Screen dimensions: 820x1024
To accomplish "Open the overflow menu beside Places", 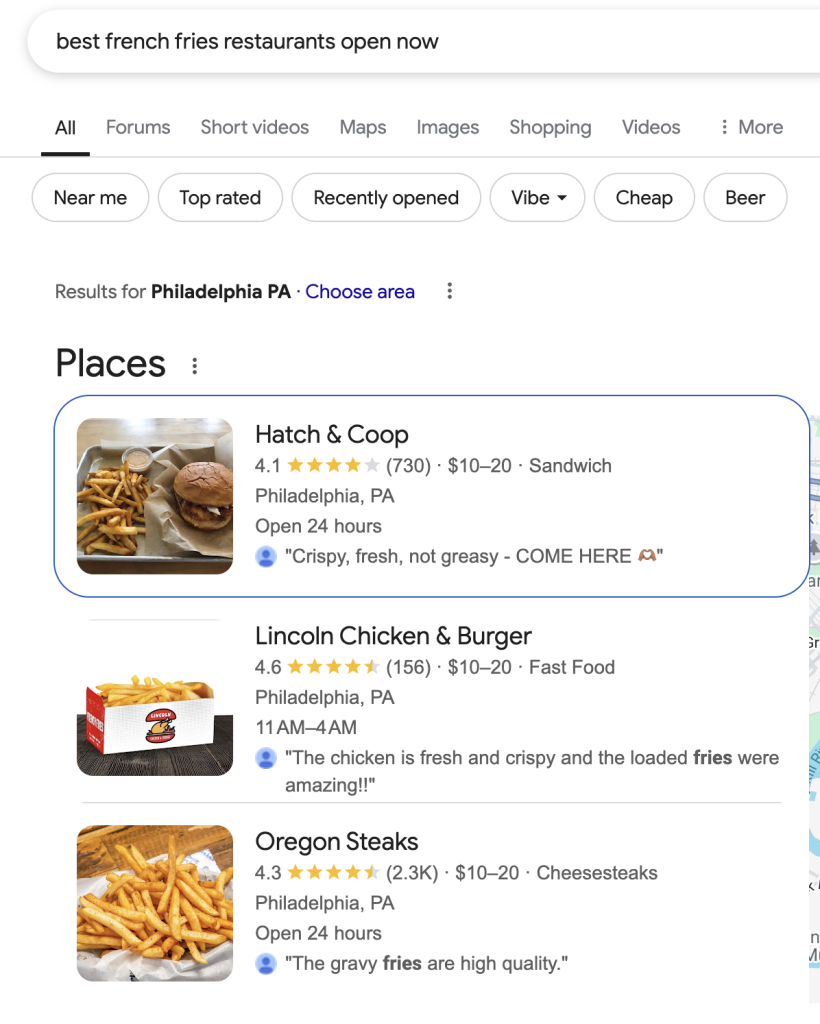I will tap(194, 366).
